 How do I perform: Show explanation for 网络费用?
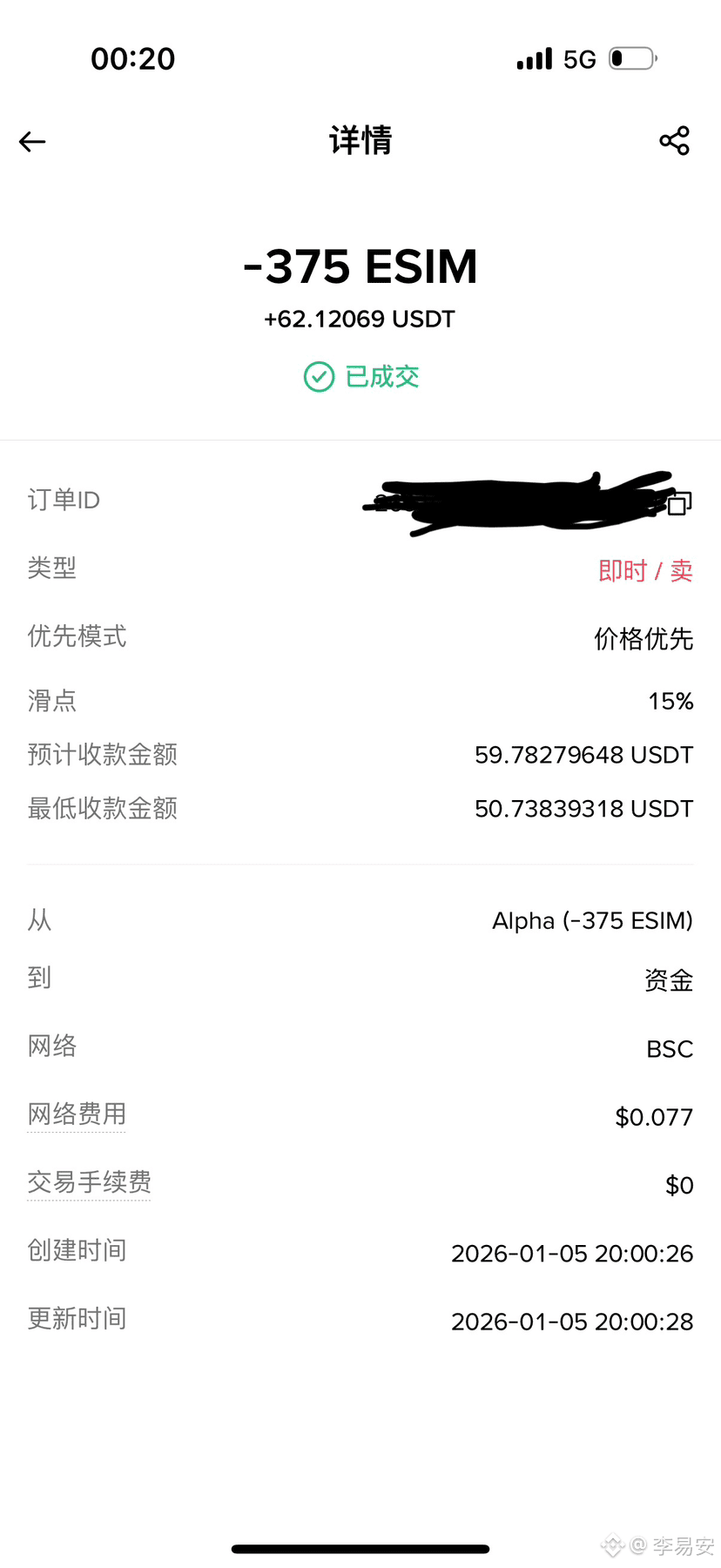77,1114
